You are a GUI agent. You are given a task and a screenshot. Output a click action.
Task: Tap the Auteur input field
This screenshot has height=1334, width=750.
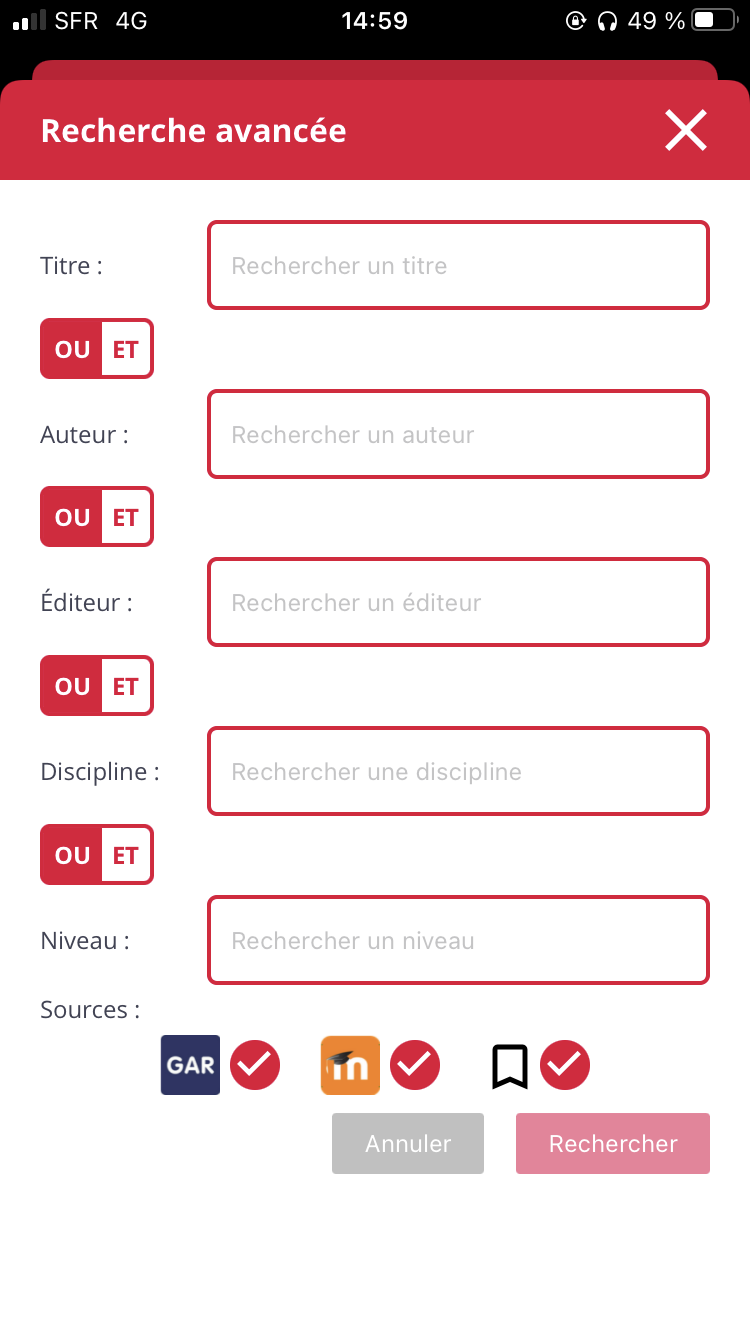(458, 434)
